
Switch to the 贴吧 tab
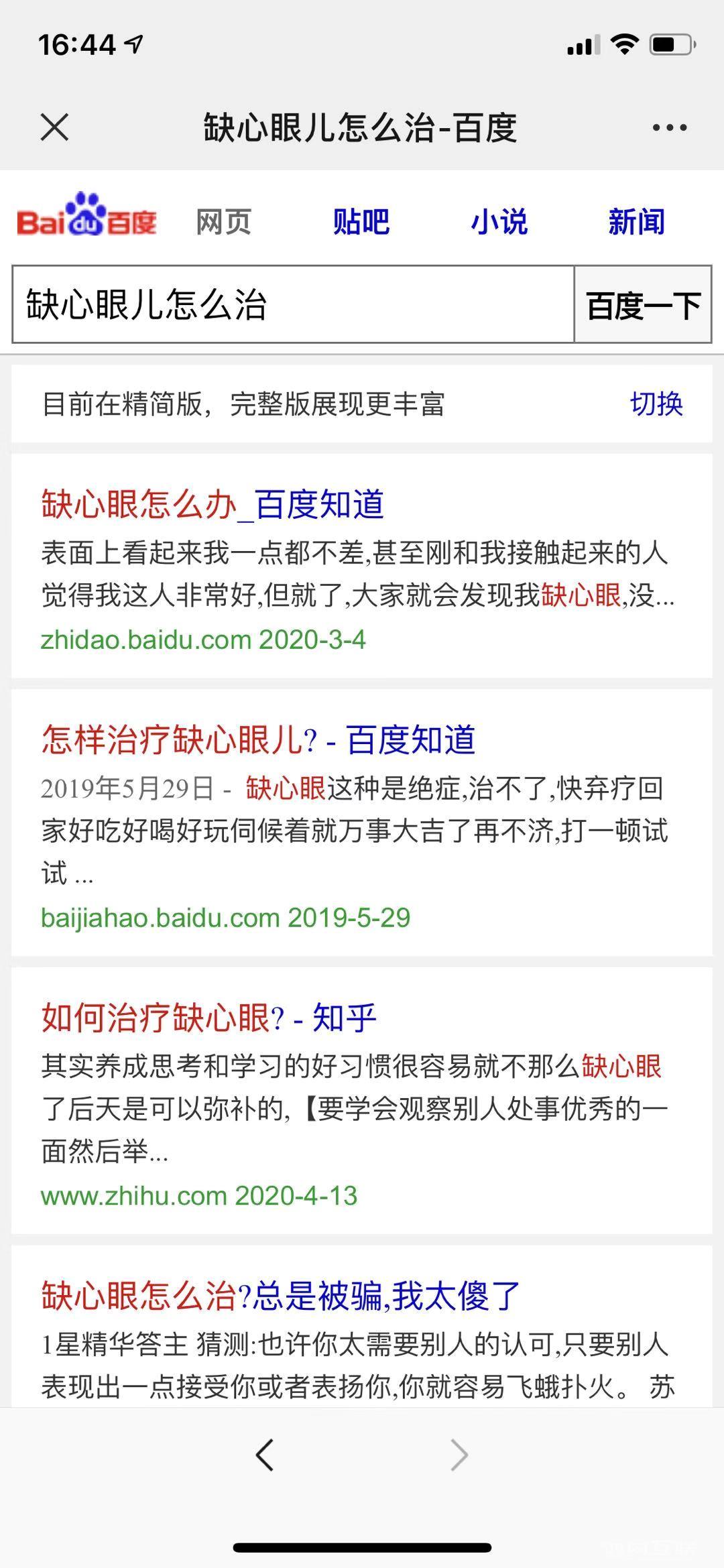[x=361, y=223]
